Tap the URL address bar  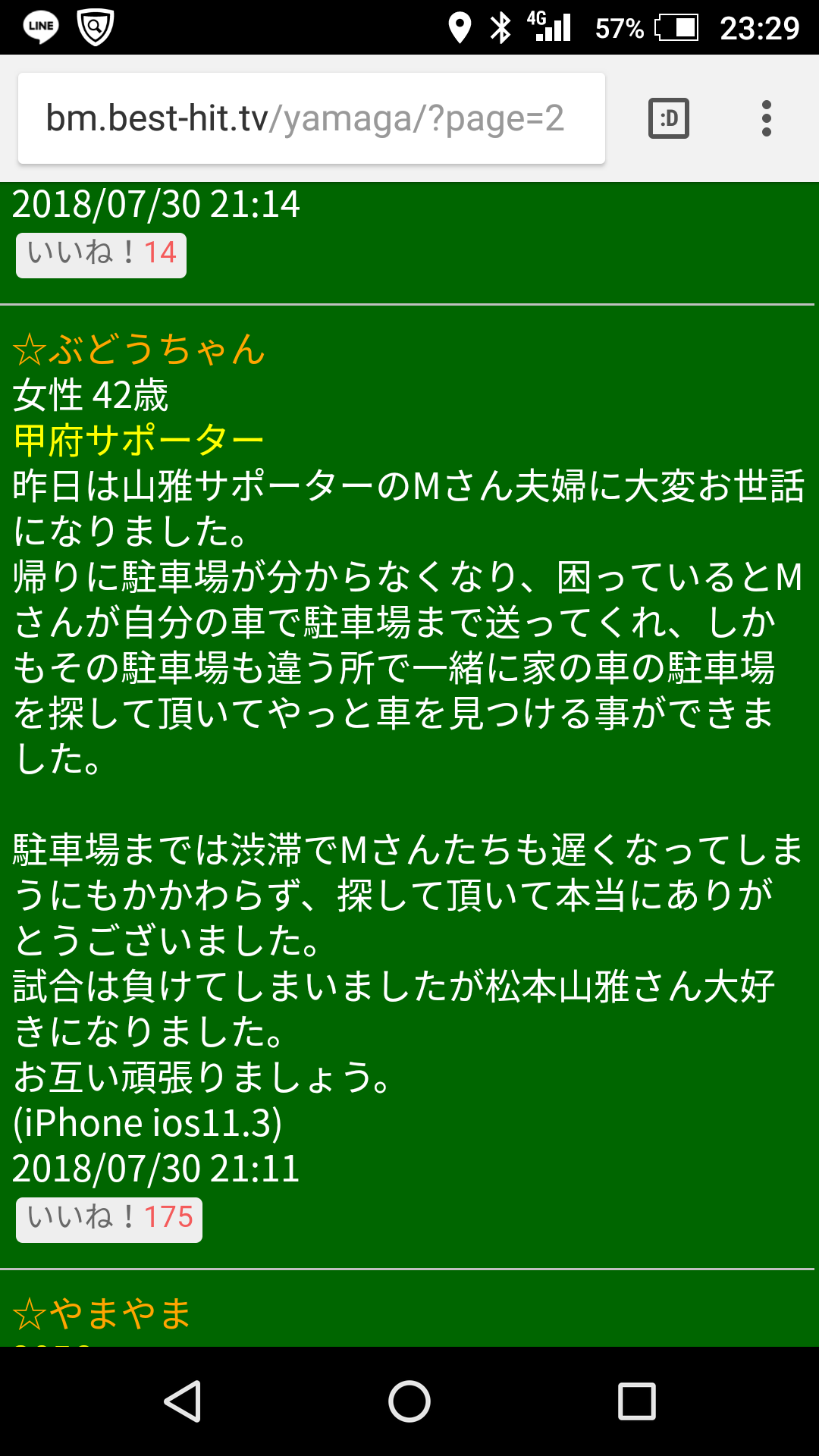(312, 118)
